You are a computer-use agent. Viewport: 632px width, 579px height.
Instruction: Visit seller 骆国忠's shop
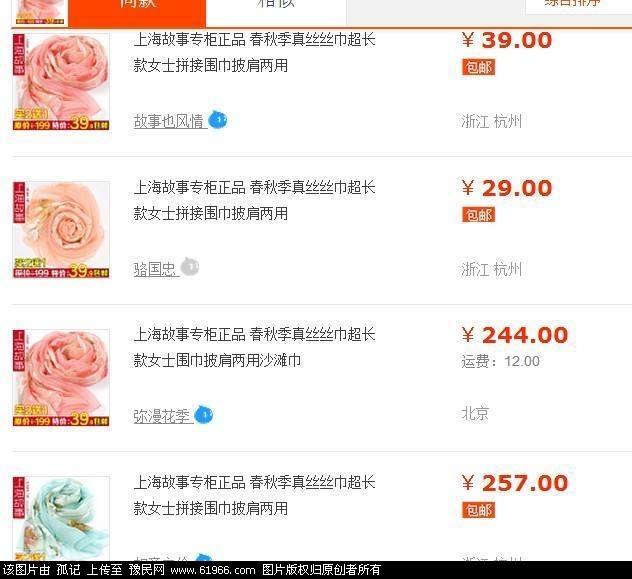[x=154, y=268]
